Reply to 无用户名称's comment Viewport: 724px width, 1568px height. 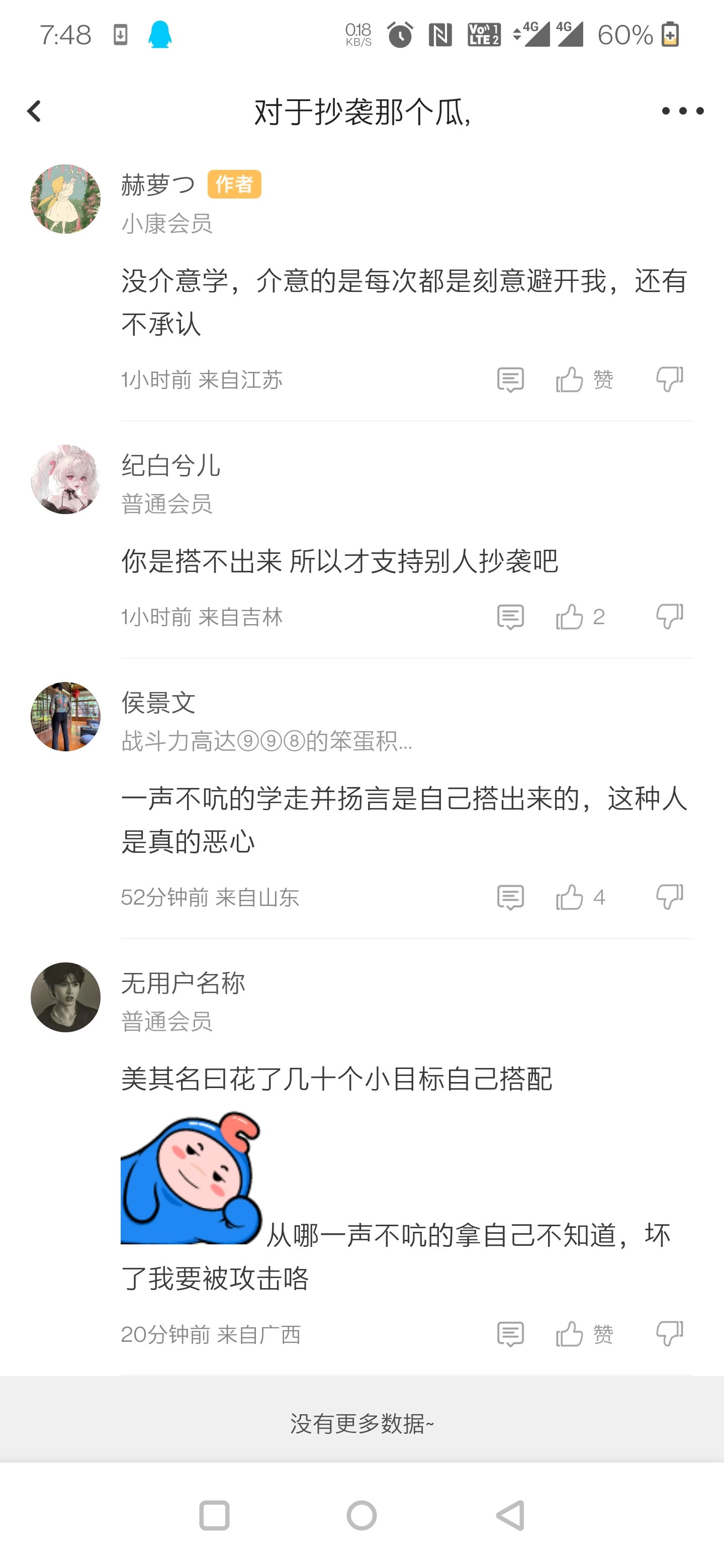(510, 1335)
